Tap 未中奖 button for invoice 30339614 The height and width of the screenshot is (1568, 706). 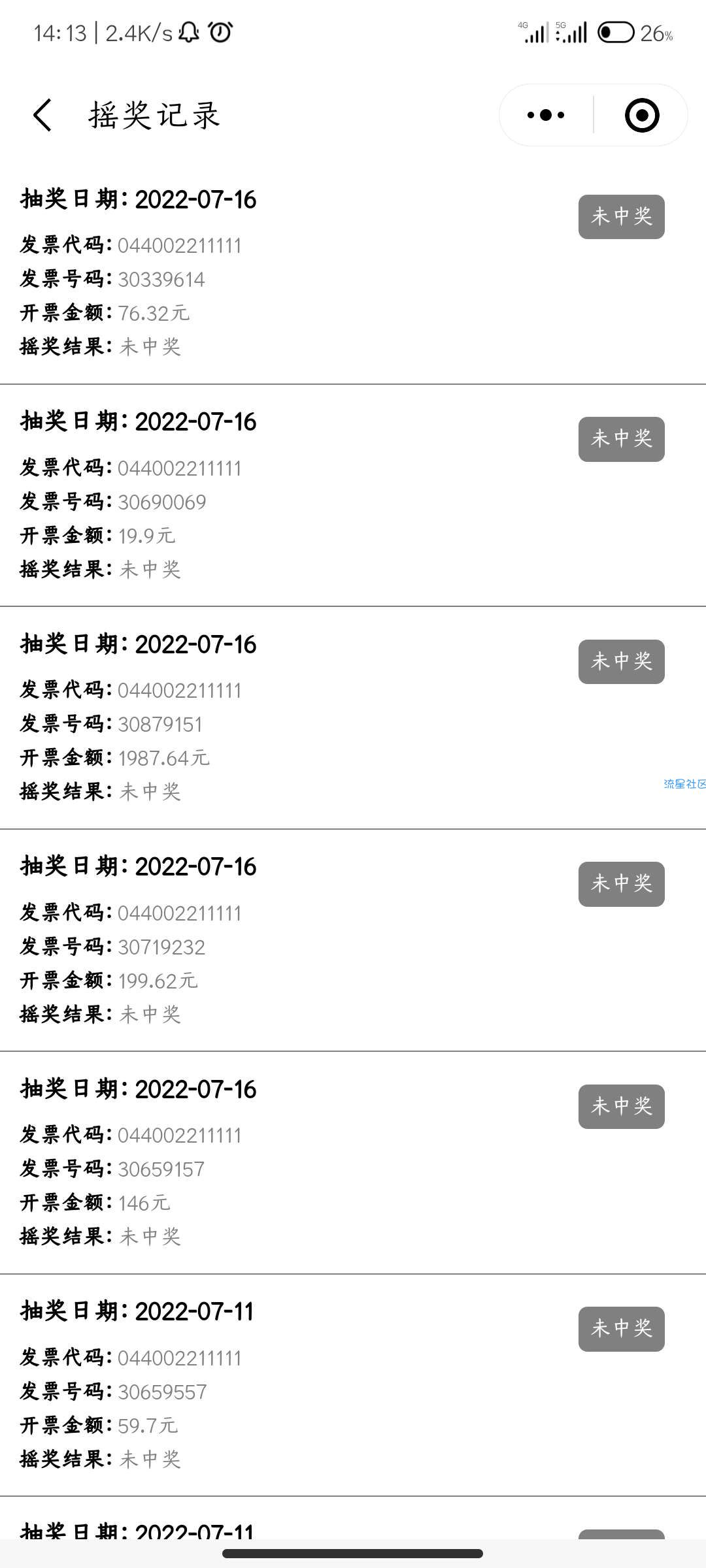[x=621, y=217]
